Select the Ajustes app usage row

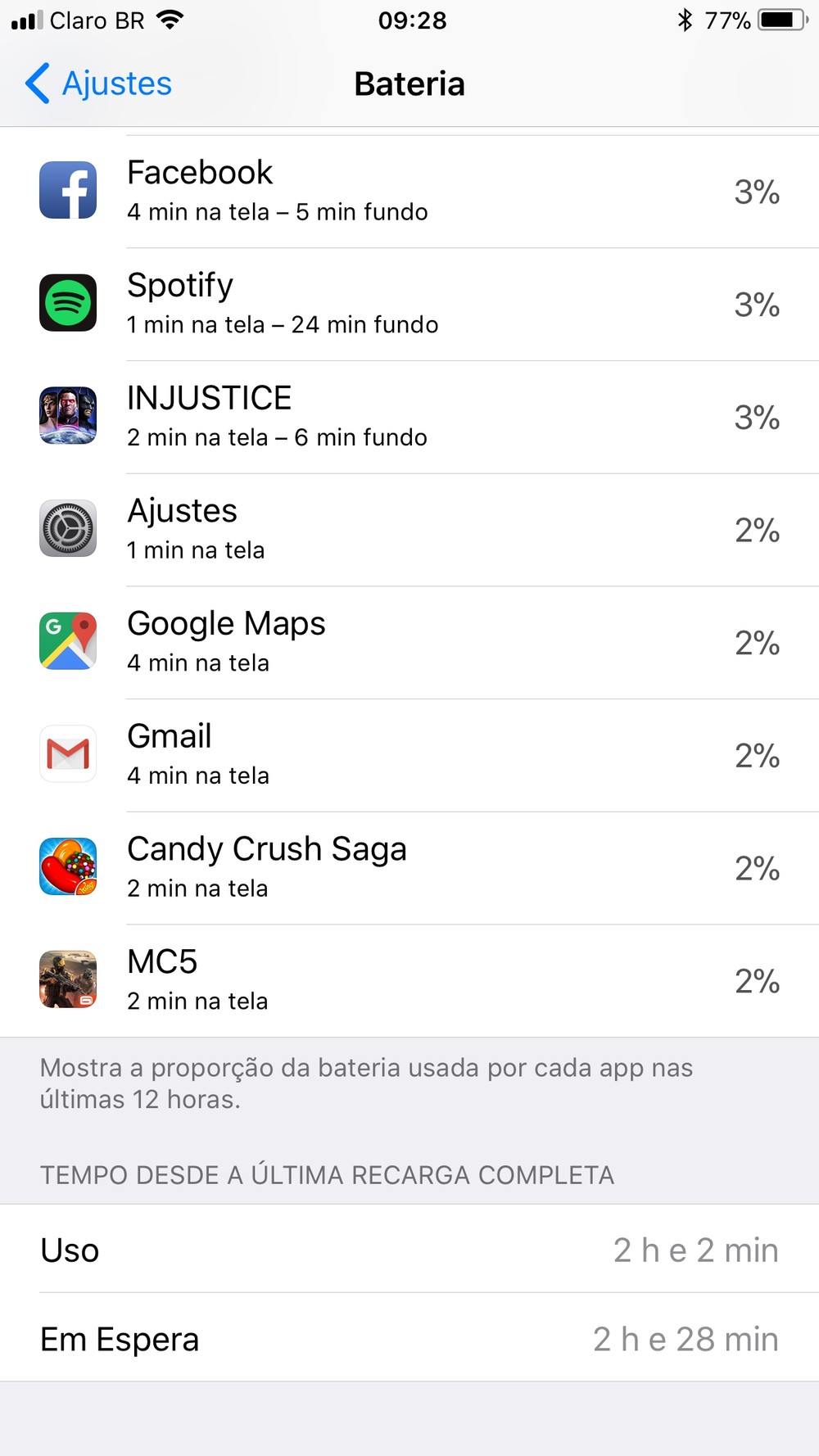[409, 530]
